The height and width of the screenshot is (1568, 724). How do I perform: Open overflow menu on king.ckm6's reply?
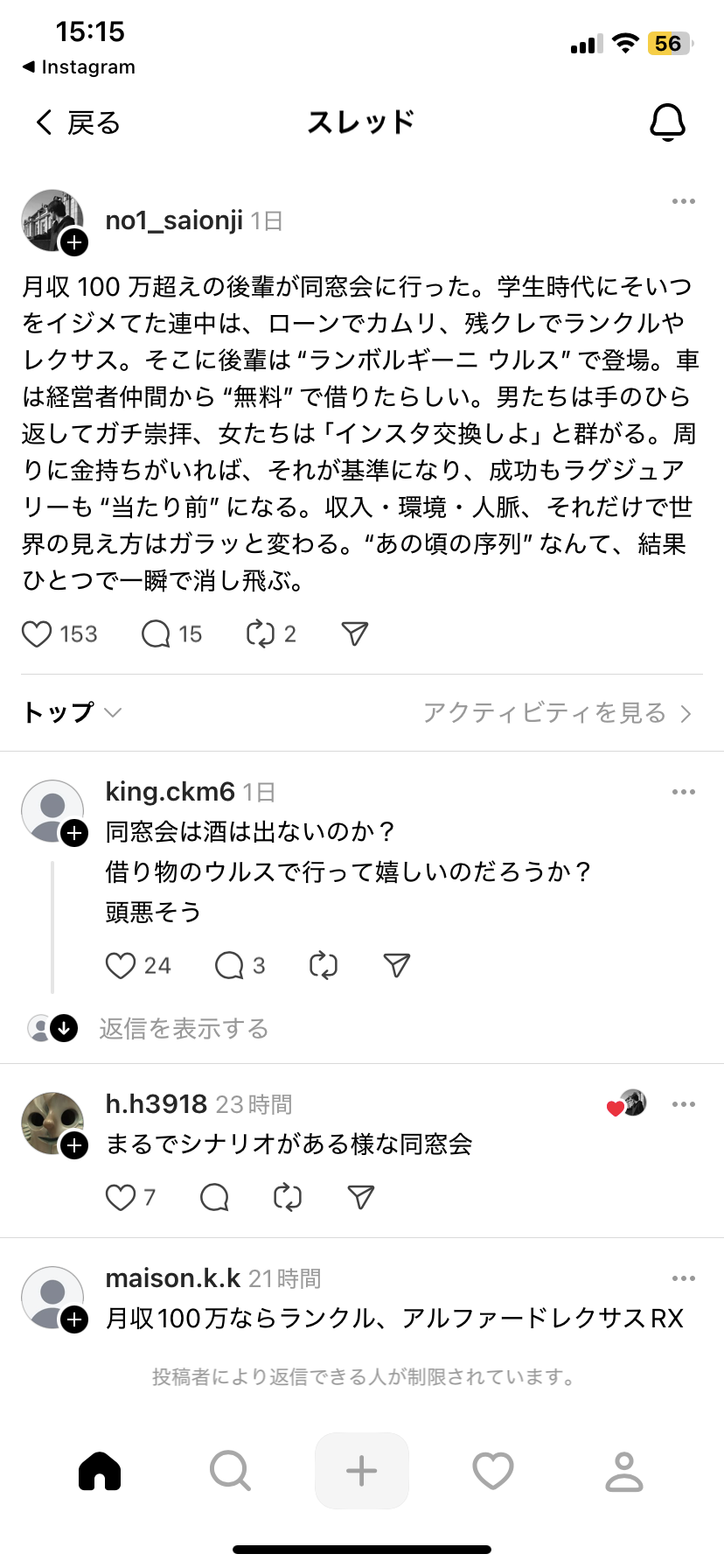coord(683,792)
